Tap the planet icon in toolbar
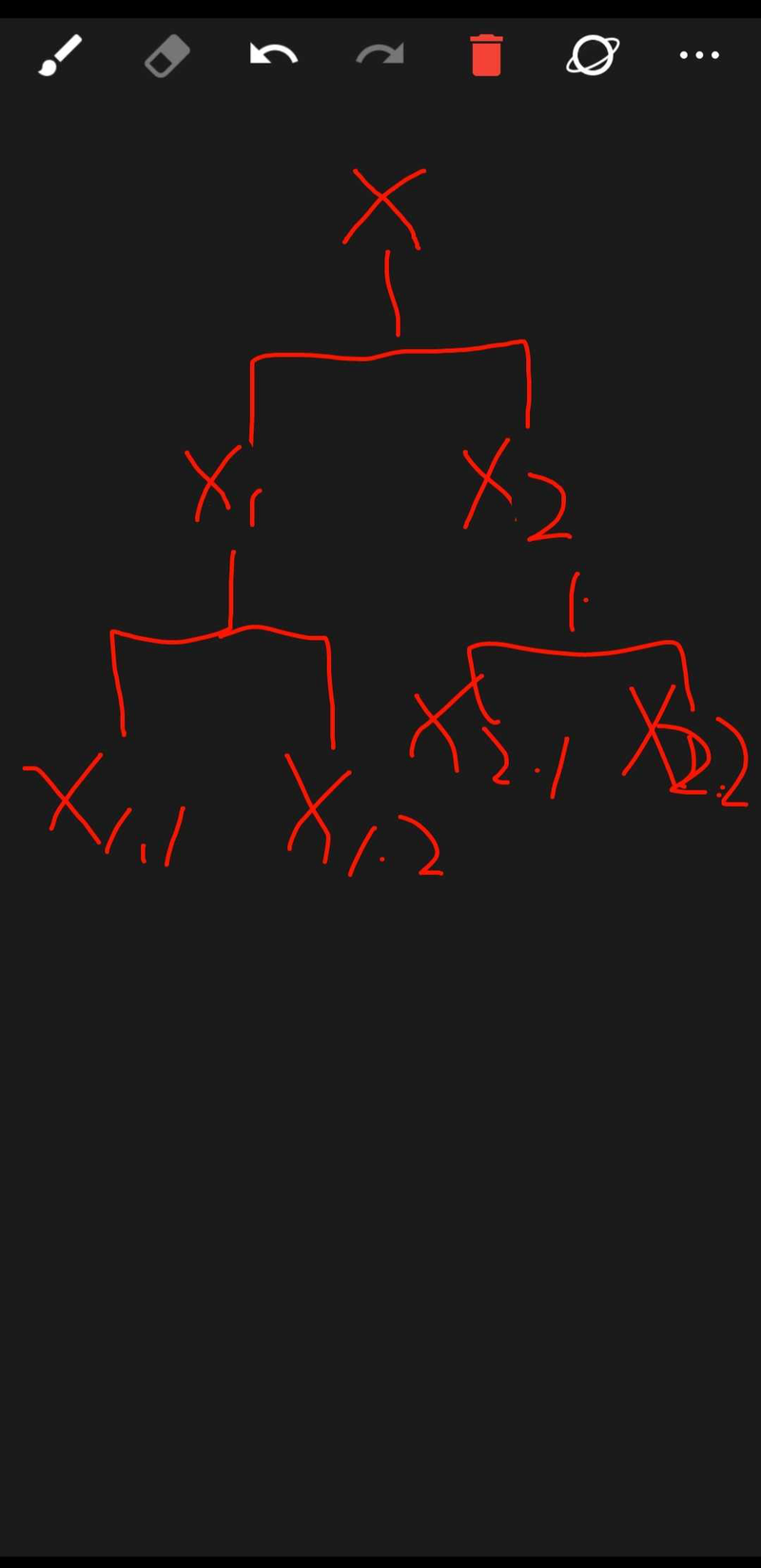The height and width of the screenshot is (1568, 761). 593,54
